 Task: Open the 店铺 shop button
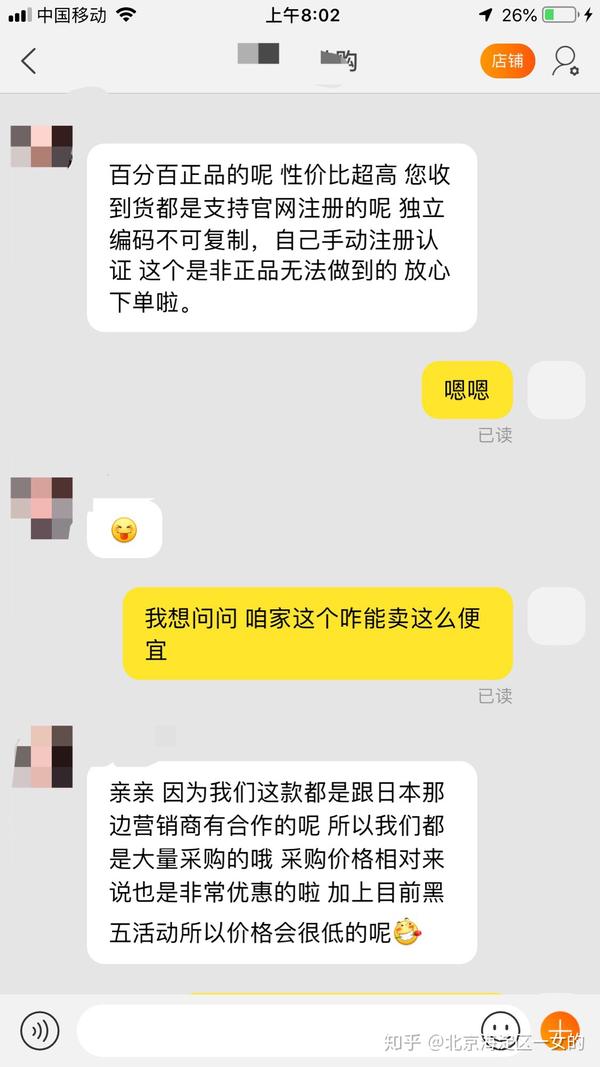pyautogui.click(x=507, y=61)
